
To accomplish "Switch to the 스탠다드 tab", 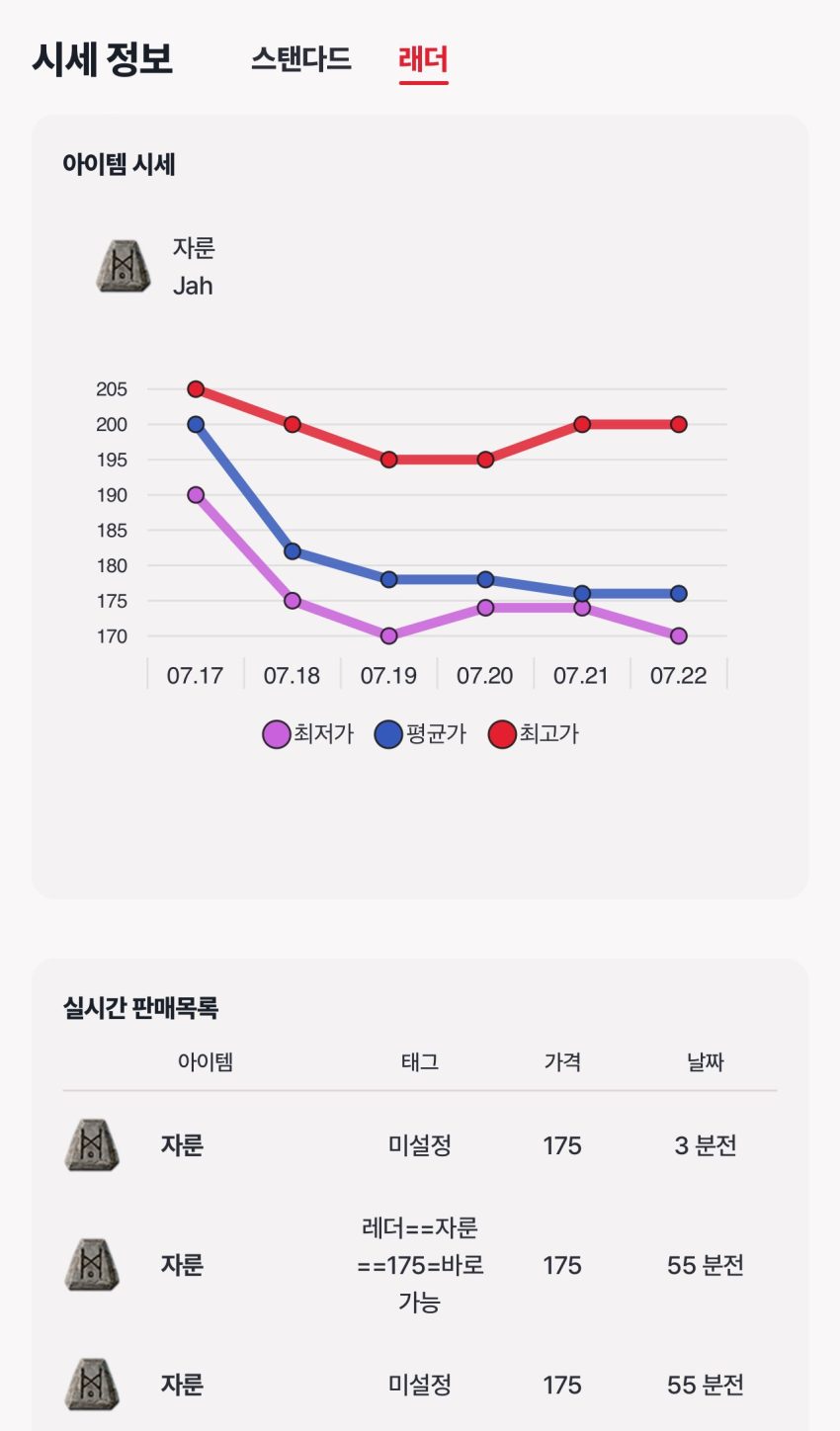I will click(x=300, y=59).
